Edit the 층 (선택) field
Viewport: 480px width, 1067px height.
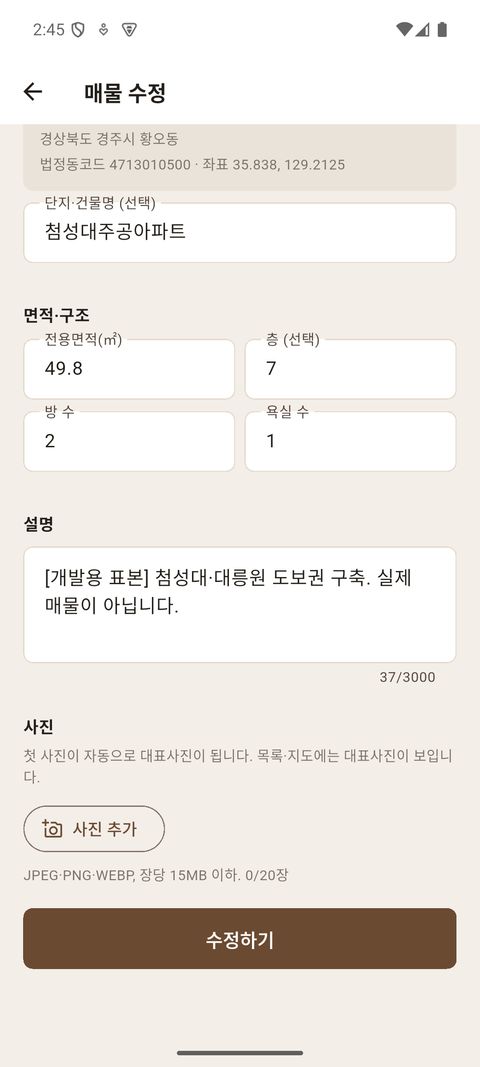click(x=351, y=369)
